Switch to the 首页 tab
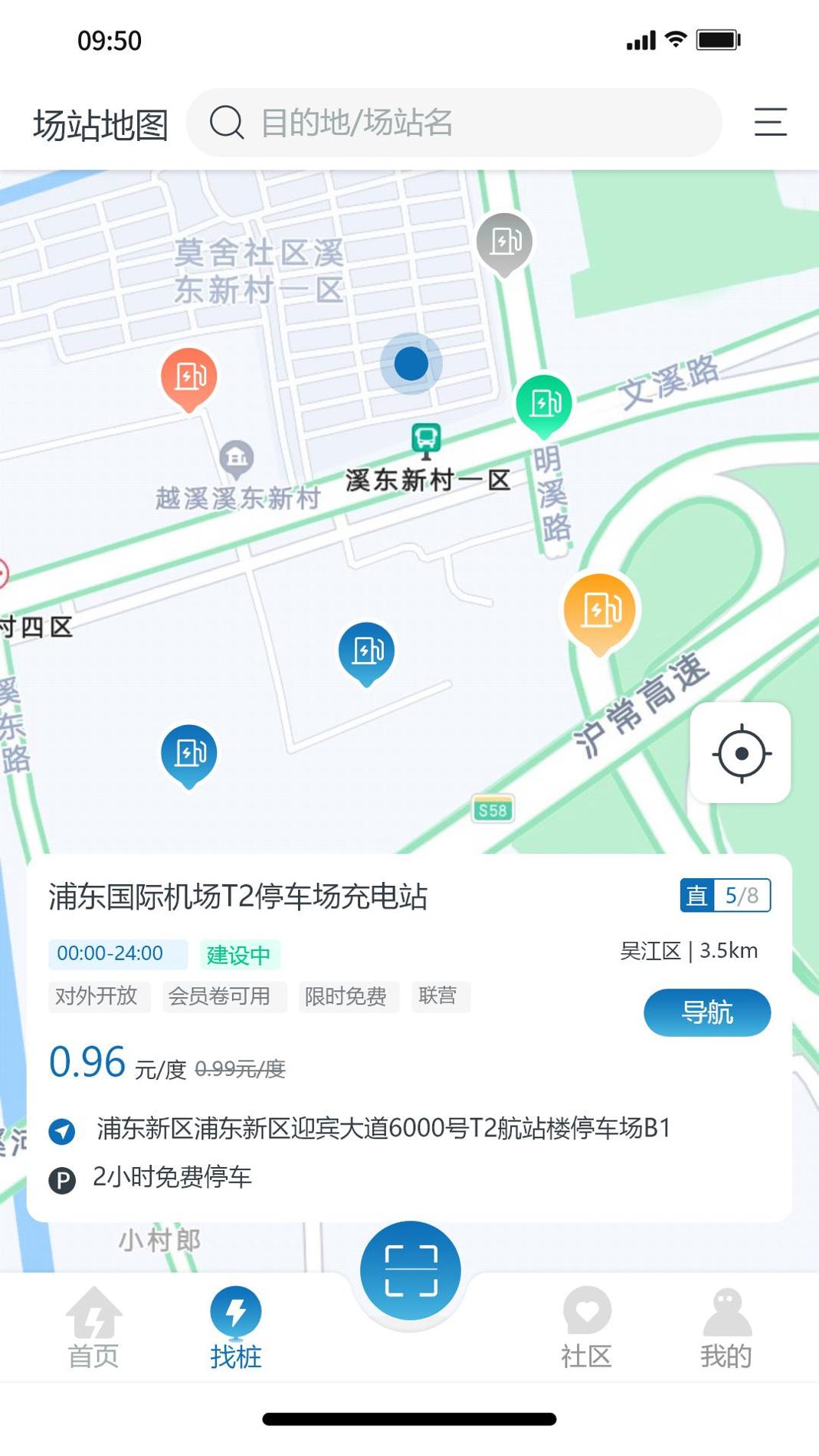Screen dimensions: 819x1456 click(93, 1328)
